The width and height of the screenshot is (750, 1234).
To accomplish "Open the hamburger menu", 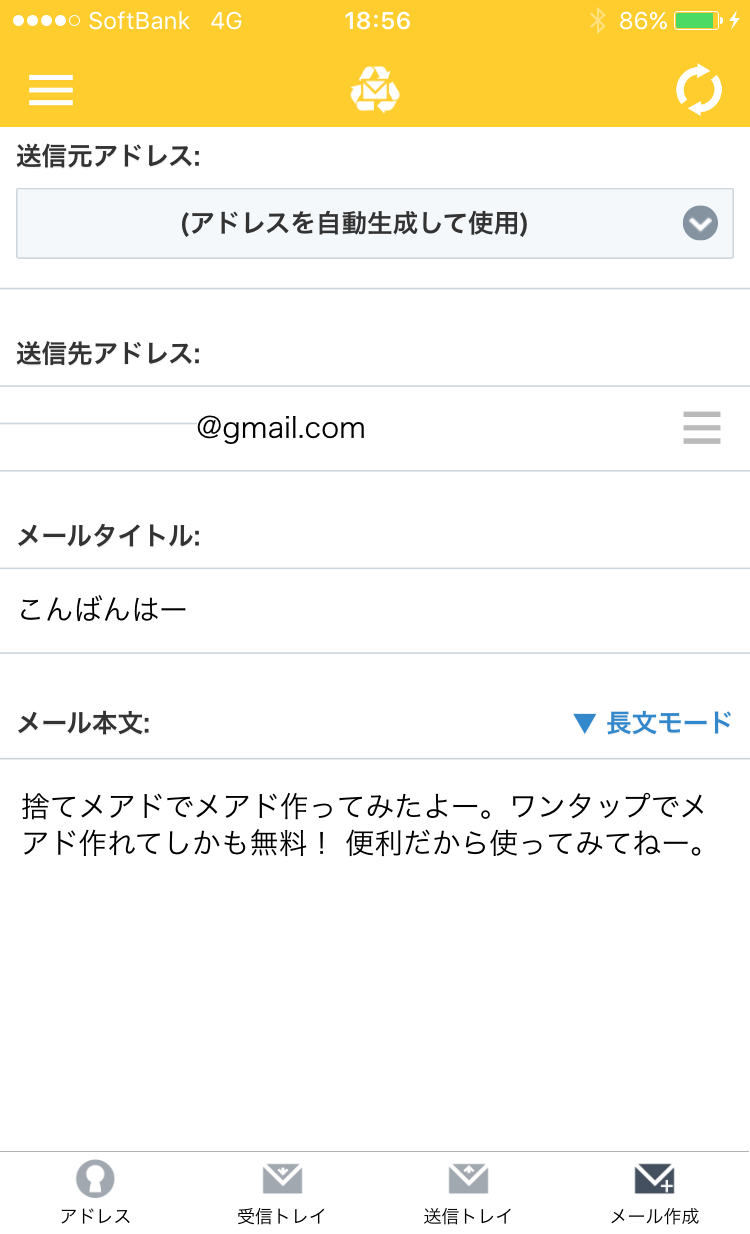I will [51, 90].
